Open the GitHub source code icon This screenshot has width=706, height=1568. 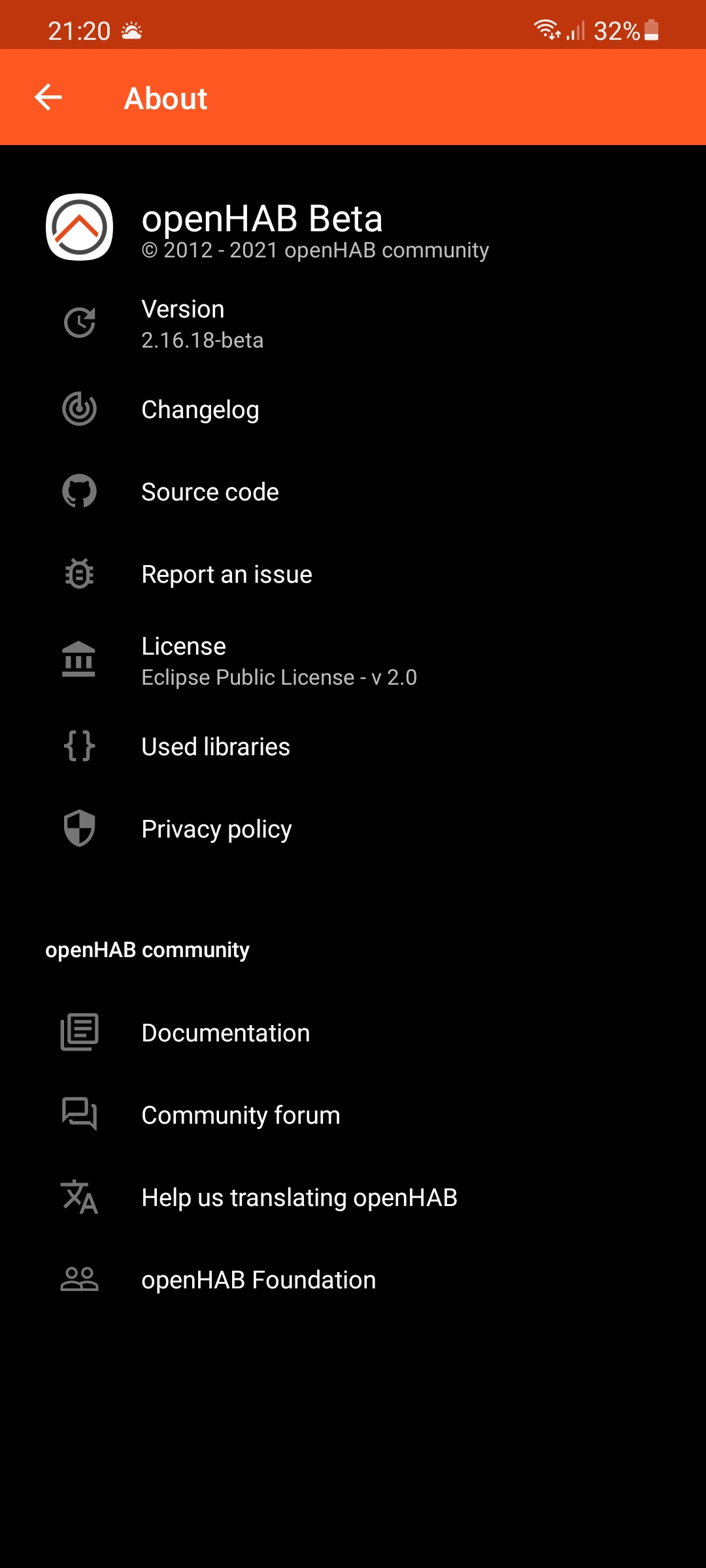point(79,492)
